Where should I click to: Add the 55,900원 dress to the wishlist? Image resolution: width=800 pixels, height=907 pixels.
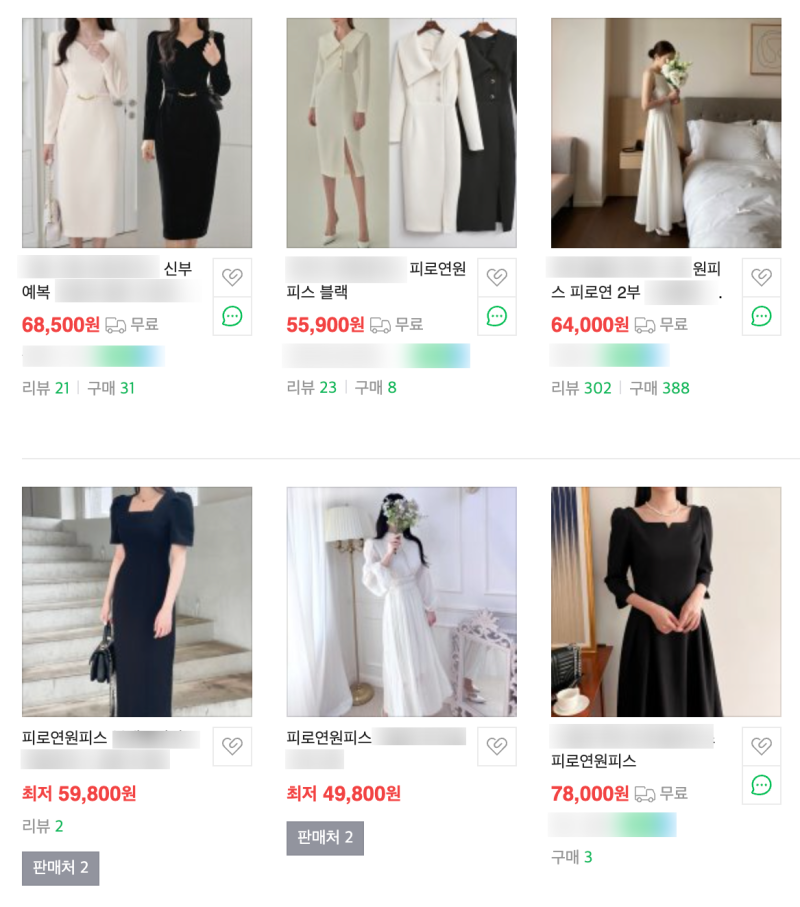coord(497,277)
